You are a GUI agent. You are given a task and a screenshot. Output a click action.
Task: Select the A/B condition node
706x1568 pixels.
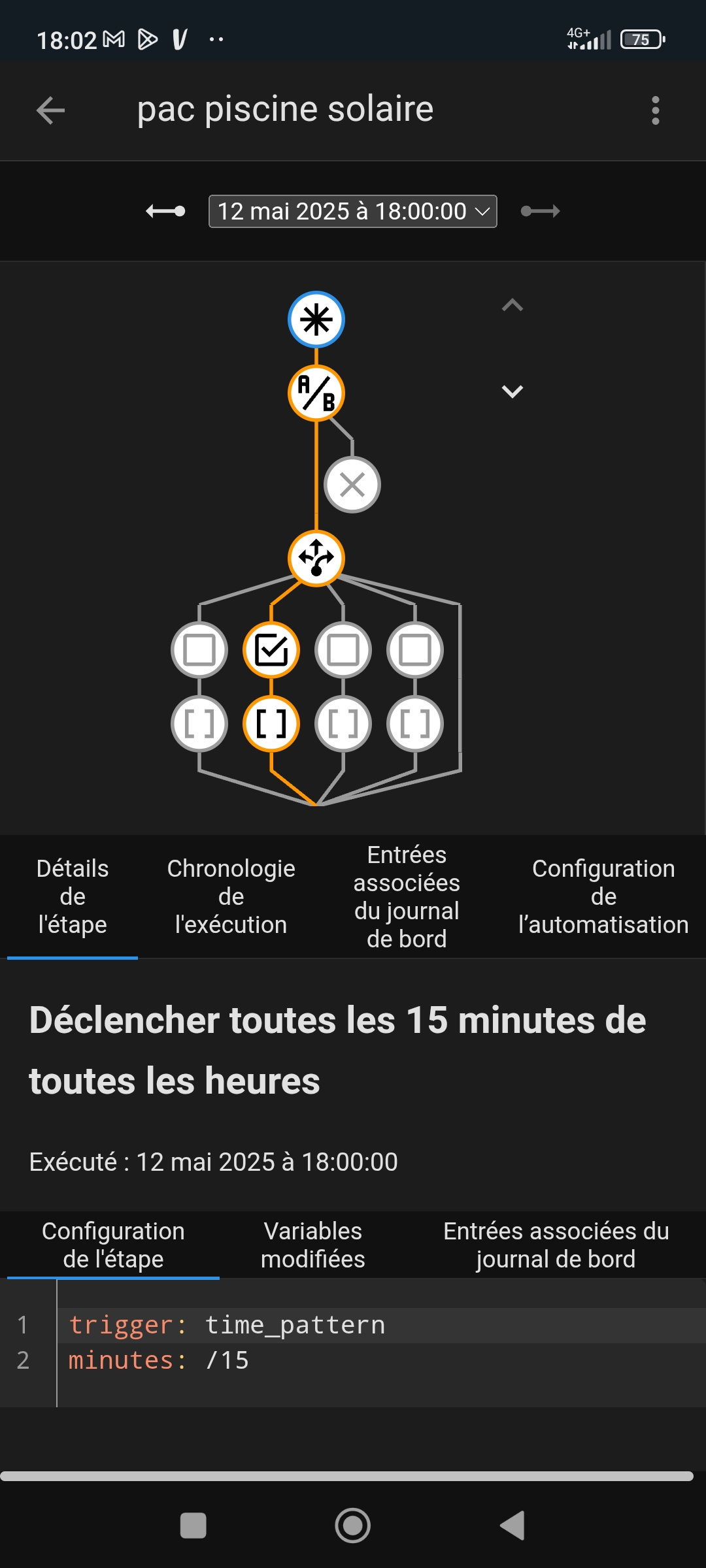tap(316, 393)
